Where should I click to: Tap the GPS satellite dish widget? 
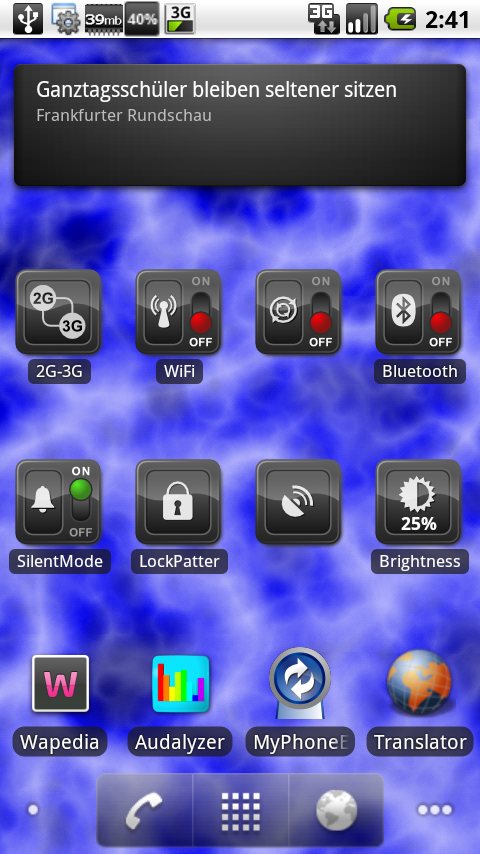(298, 502)
